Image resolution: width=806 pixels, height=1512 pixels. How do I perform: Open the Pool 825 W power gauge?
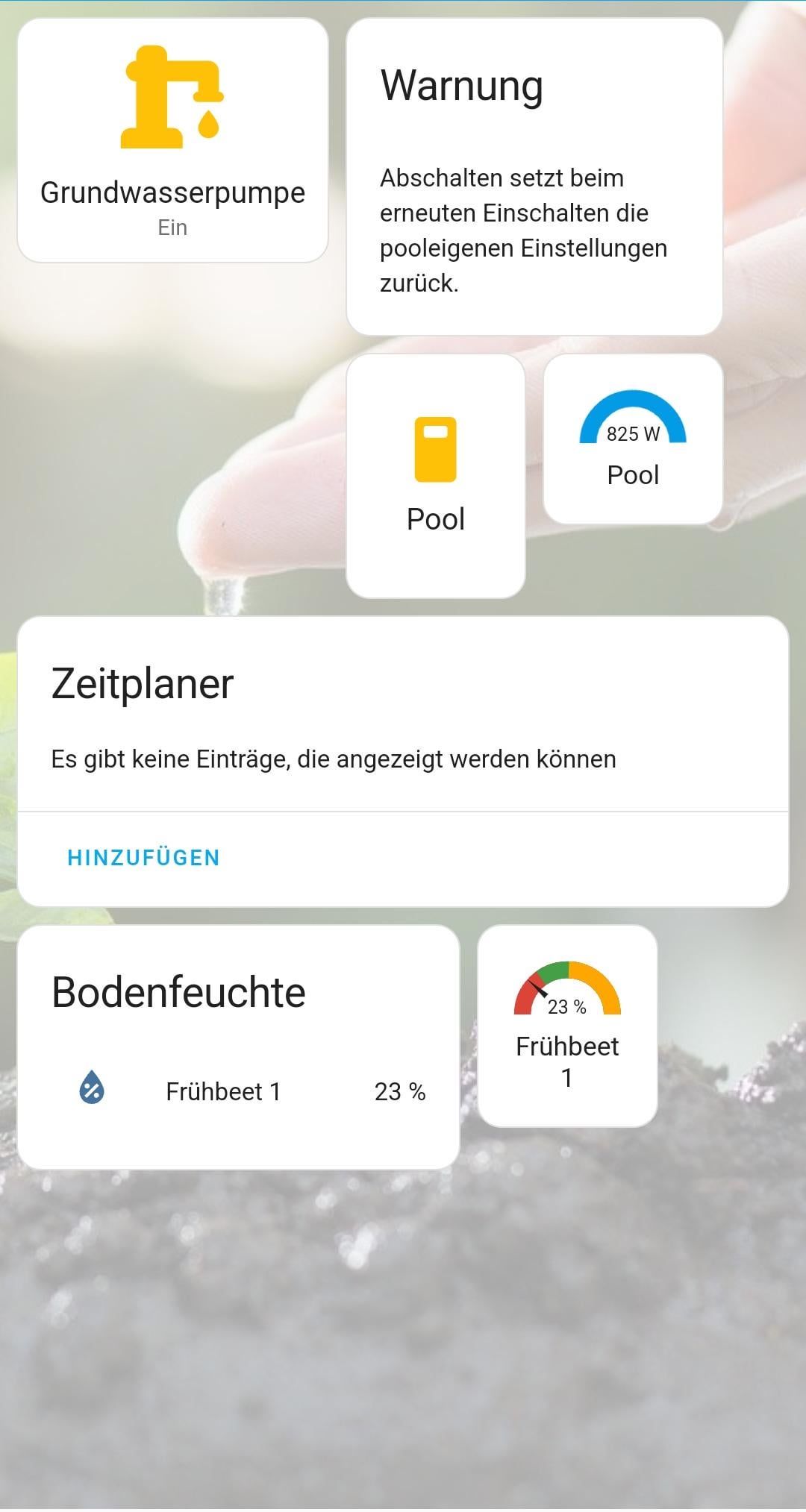point(633,439)
